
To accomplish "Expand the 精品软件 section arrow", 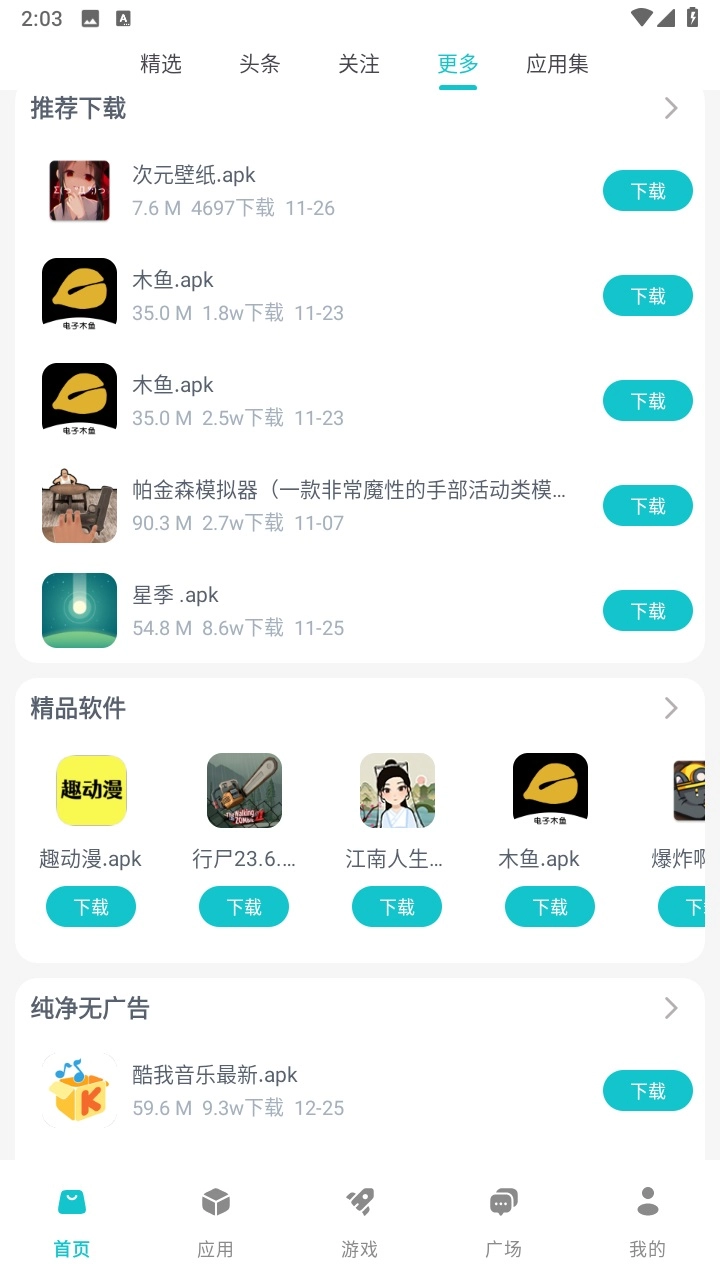I will pyautogui.click(x=671, y=708).
